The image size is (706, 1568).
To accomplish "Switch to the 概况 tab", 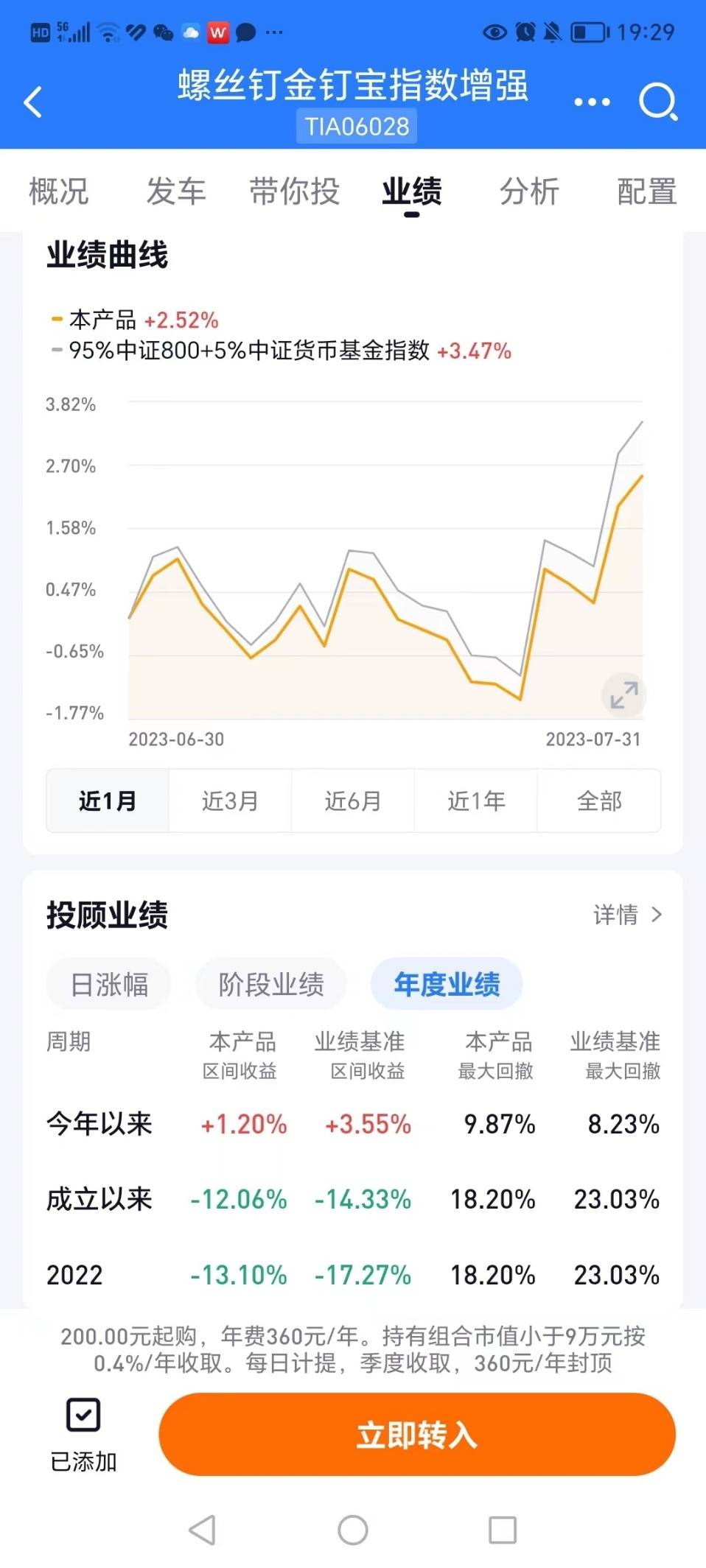I will [59, 191].
